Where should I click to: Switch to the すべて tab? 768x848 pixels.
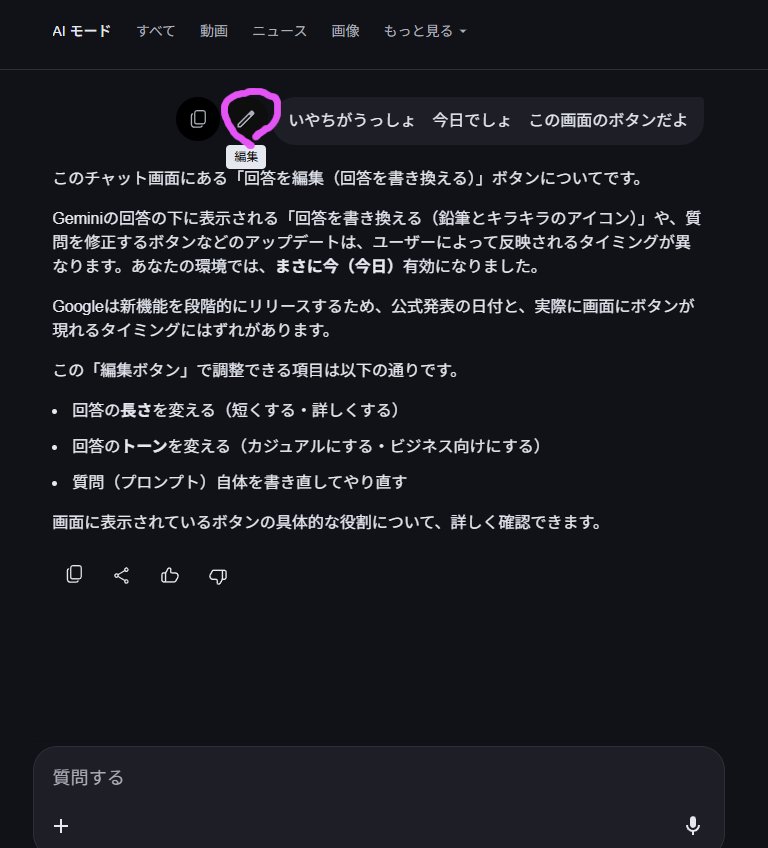[x=156, y=31]
